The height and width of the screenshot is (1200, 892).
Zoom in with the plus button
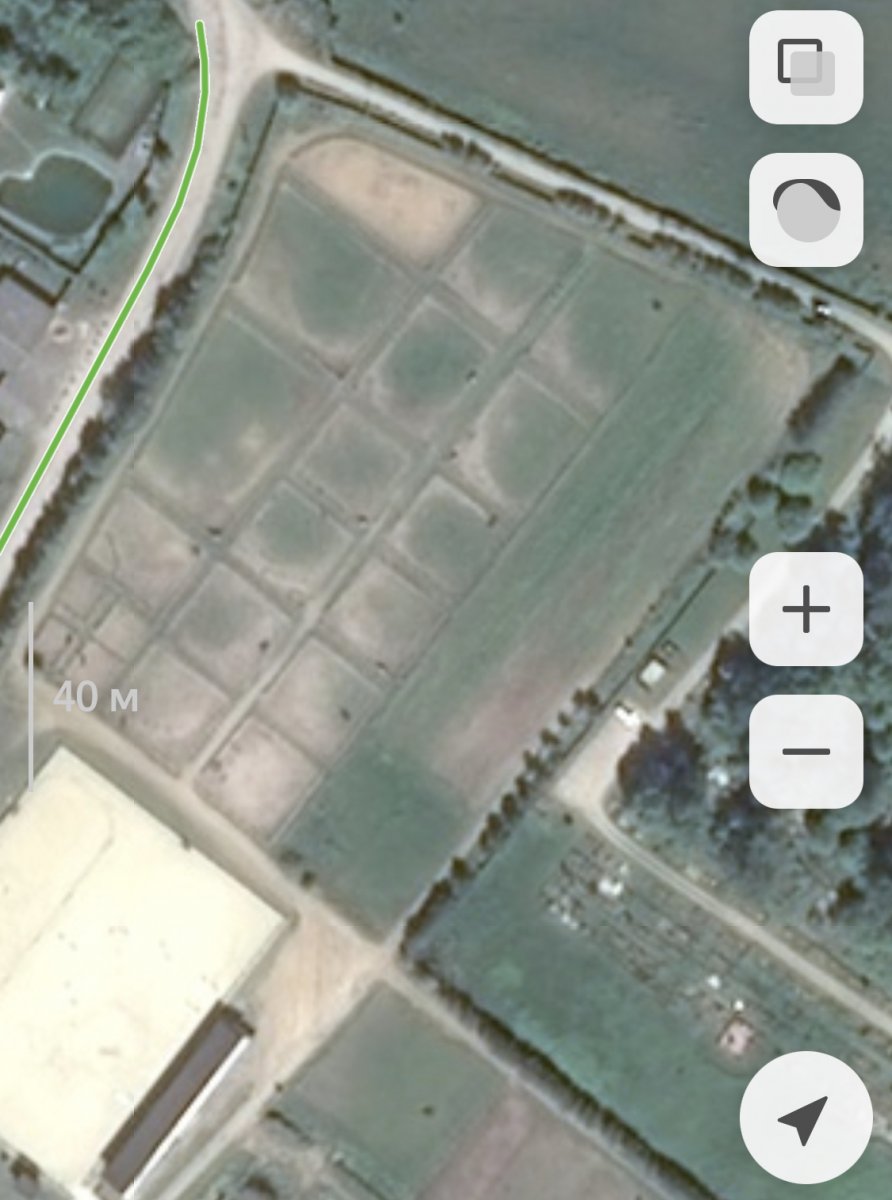click(806, 610)
